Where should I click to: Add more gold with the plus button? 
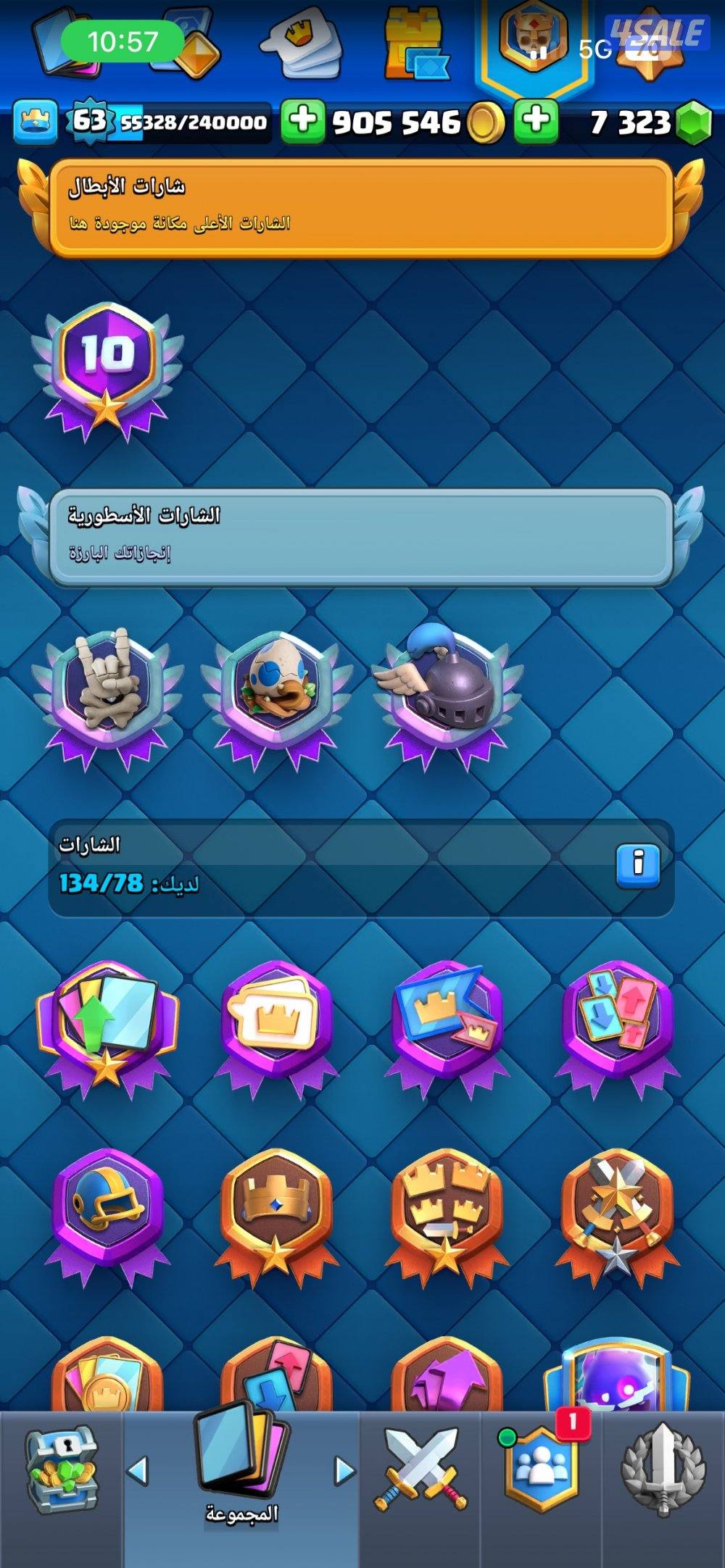point(302,120)
